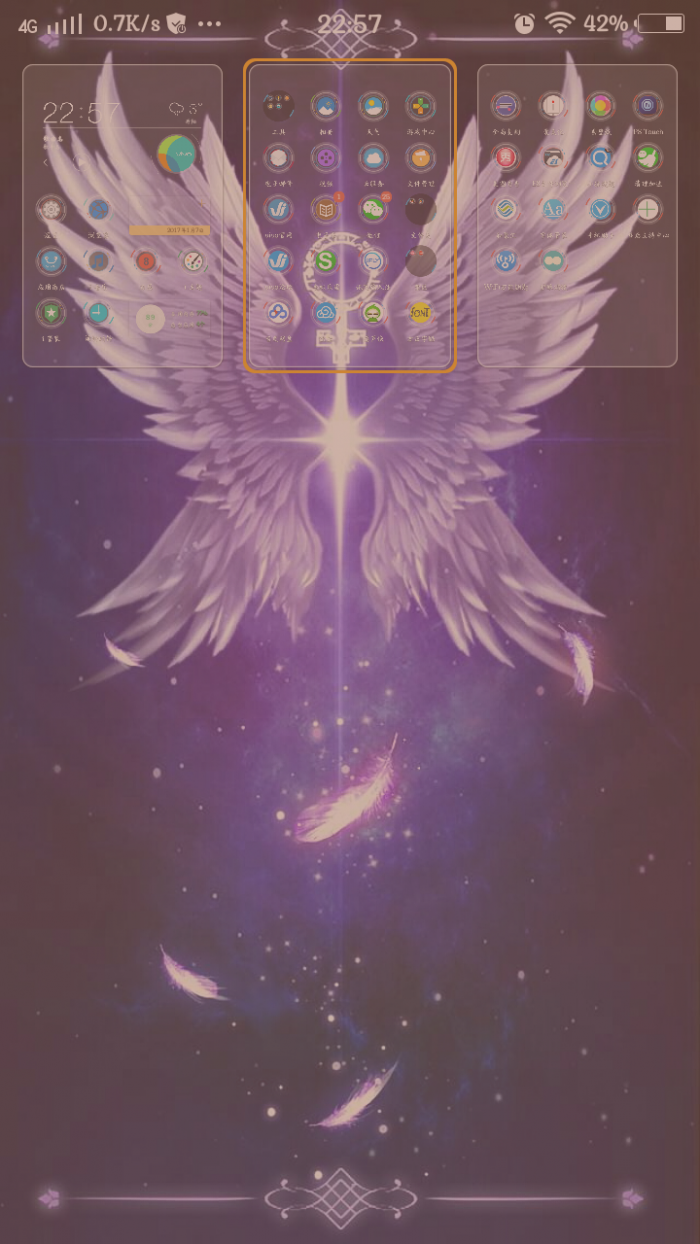The height and width of the screenshot is (1244, 700).
Task: Open the home page showing the clock widget
Action: tap(122, 215)
